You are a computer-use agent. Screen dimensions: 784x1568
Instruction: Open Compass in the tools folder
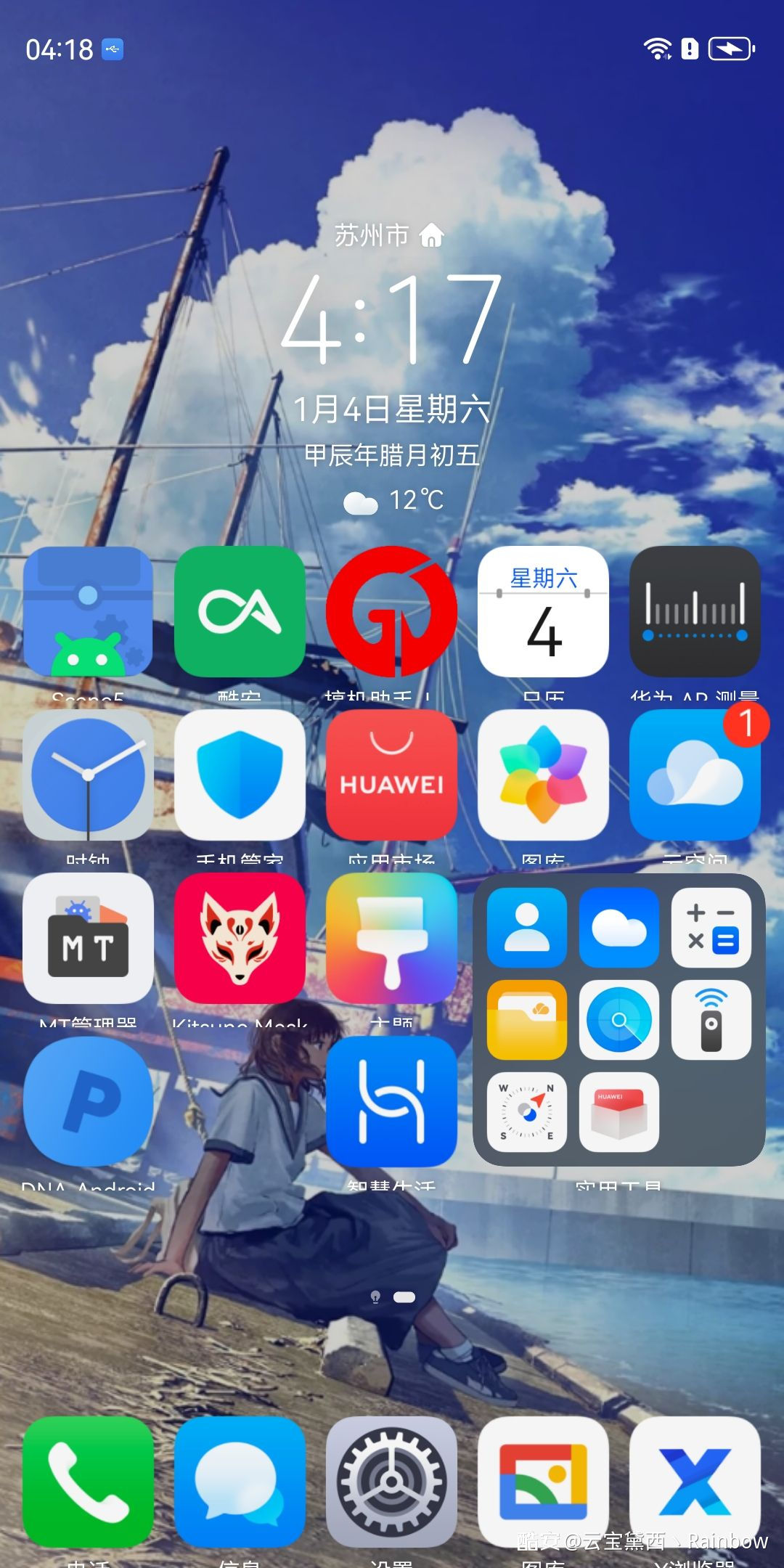[526, 1111]
